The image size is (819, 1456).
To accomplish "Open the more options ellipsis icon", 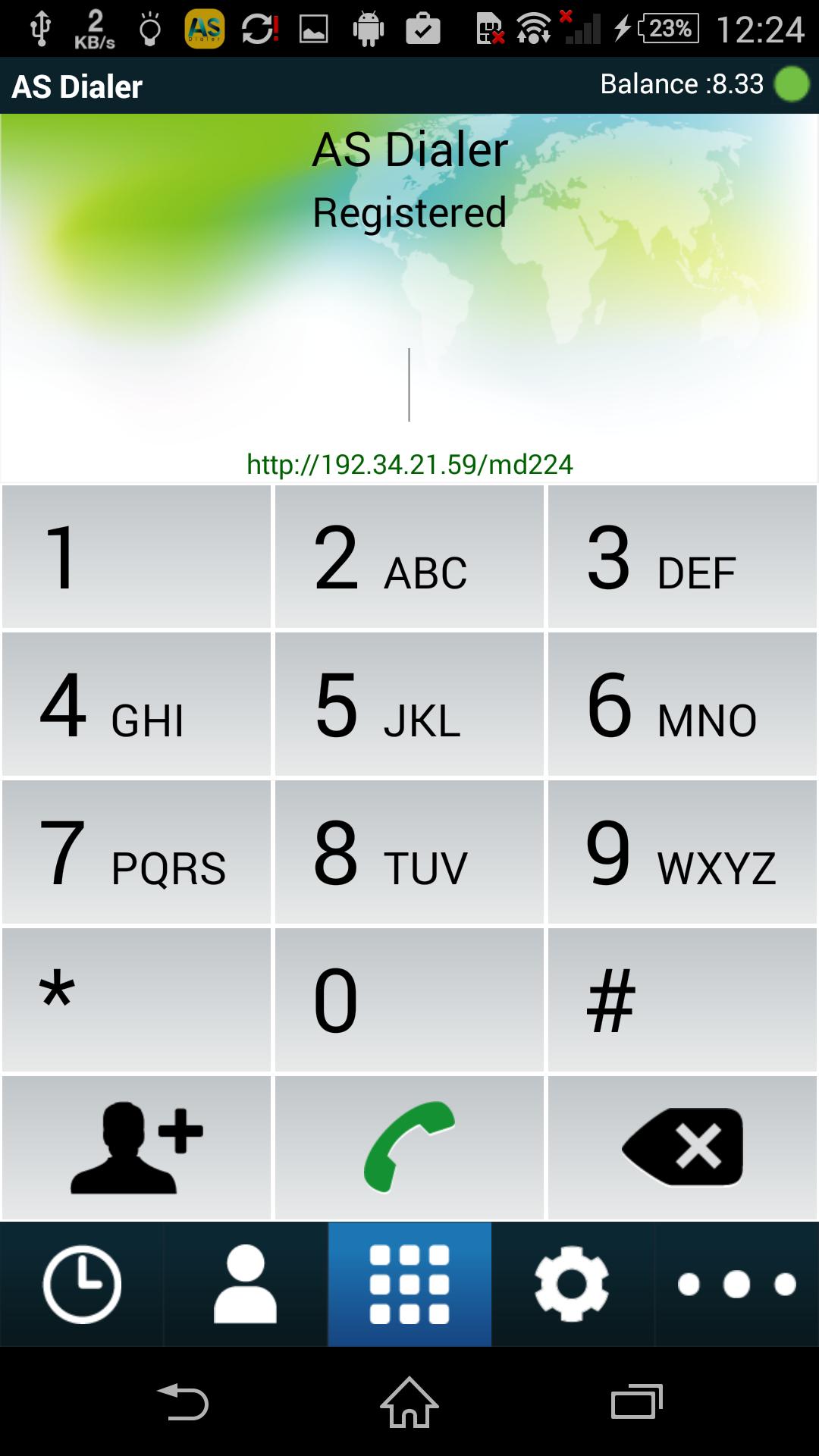I will (x=736, y=1284).
